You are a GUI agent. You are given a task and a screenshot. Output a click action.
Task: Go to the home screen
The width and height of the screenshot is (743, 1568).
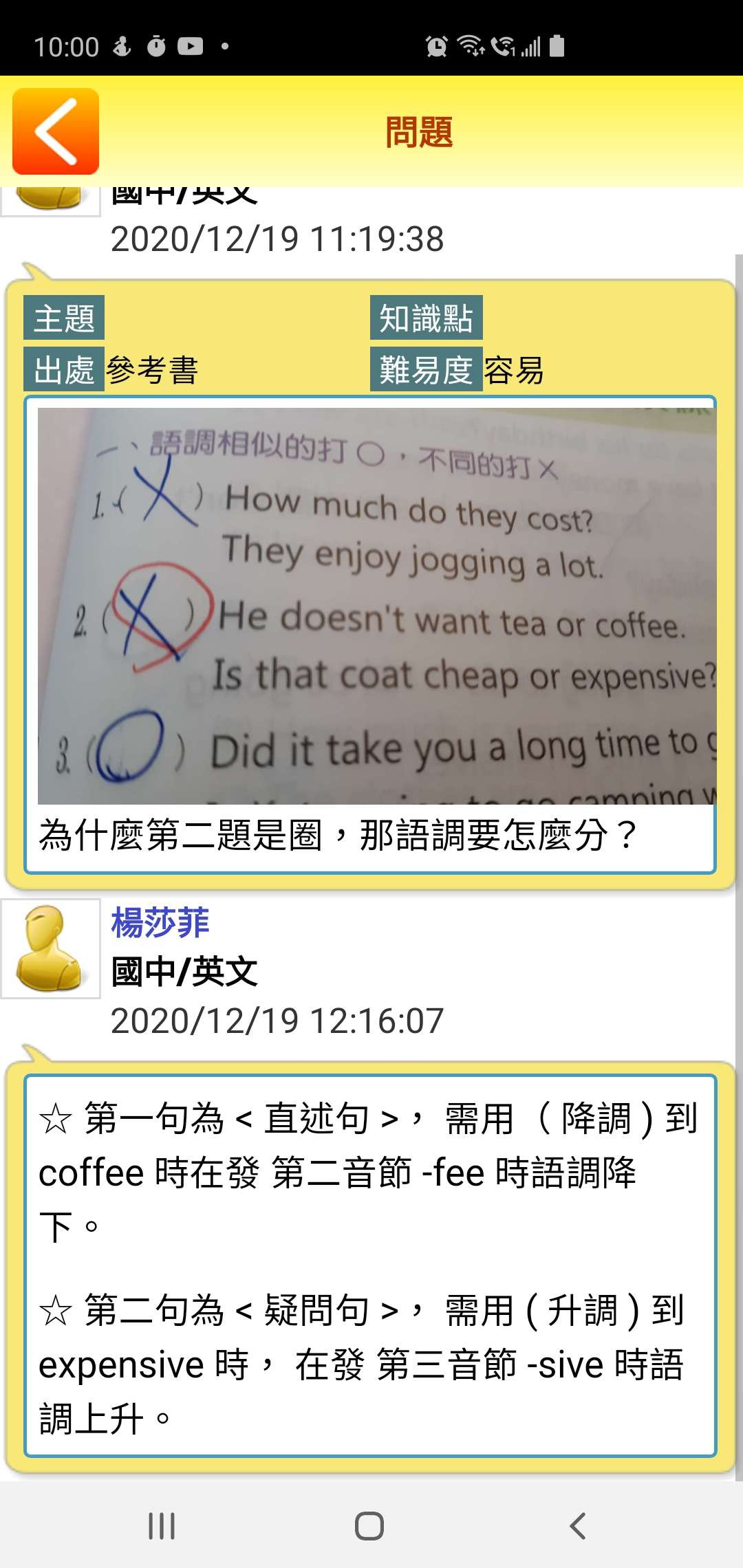pos(369,1525)
